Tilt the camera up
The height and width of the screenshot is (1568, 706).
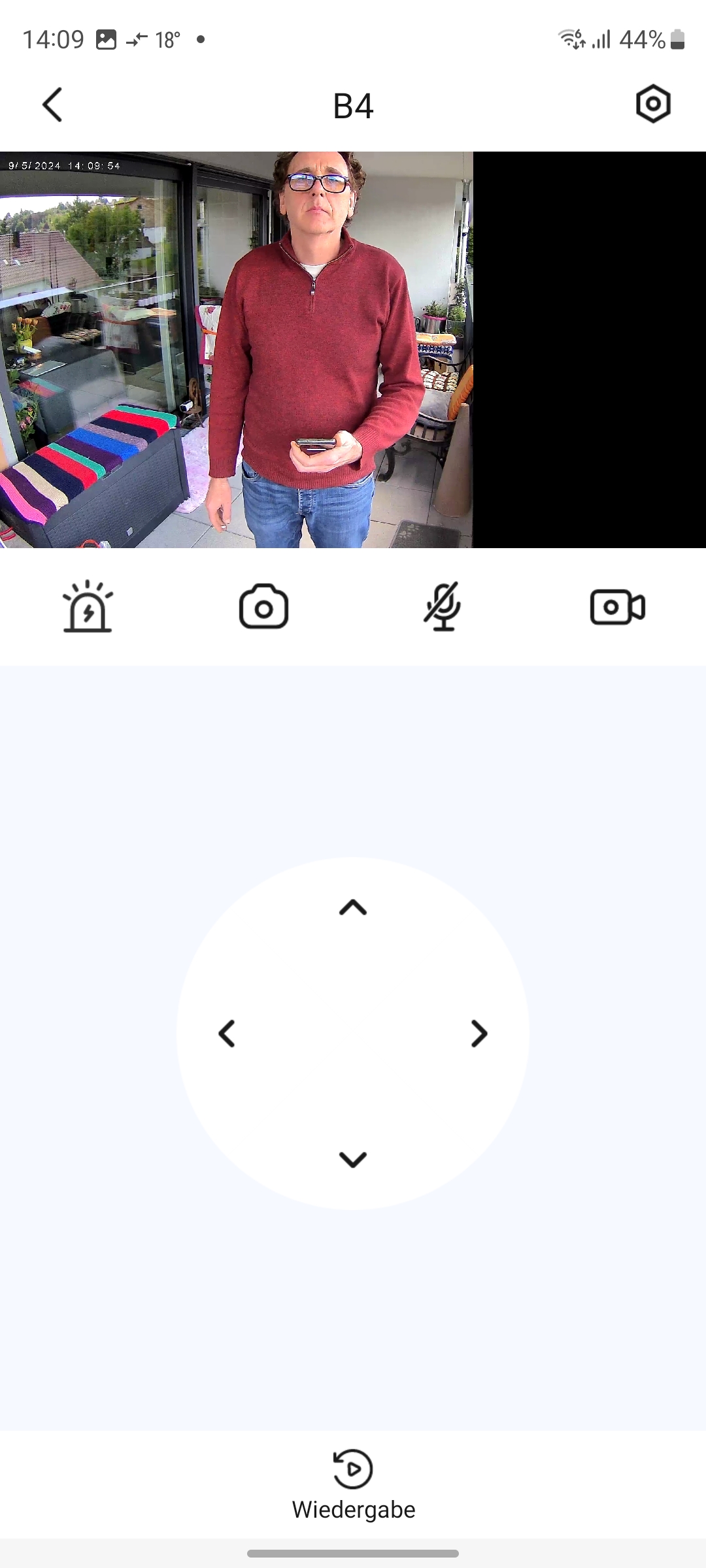pyautogui.click(x=353, y=907)
